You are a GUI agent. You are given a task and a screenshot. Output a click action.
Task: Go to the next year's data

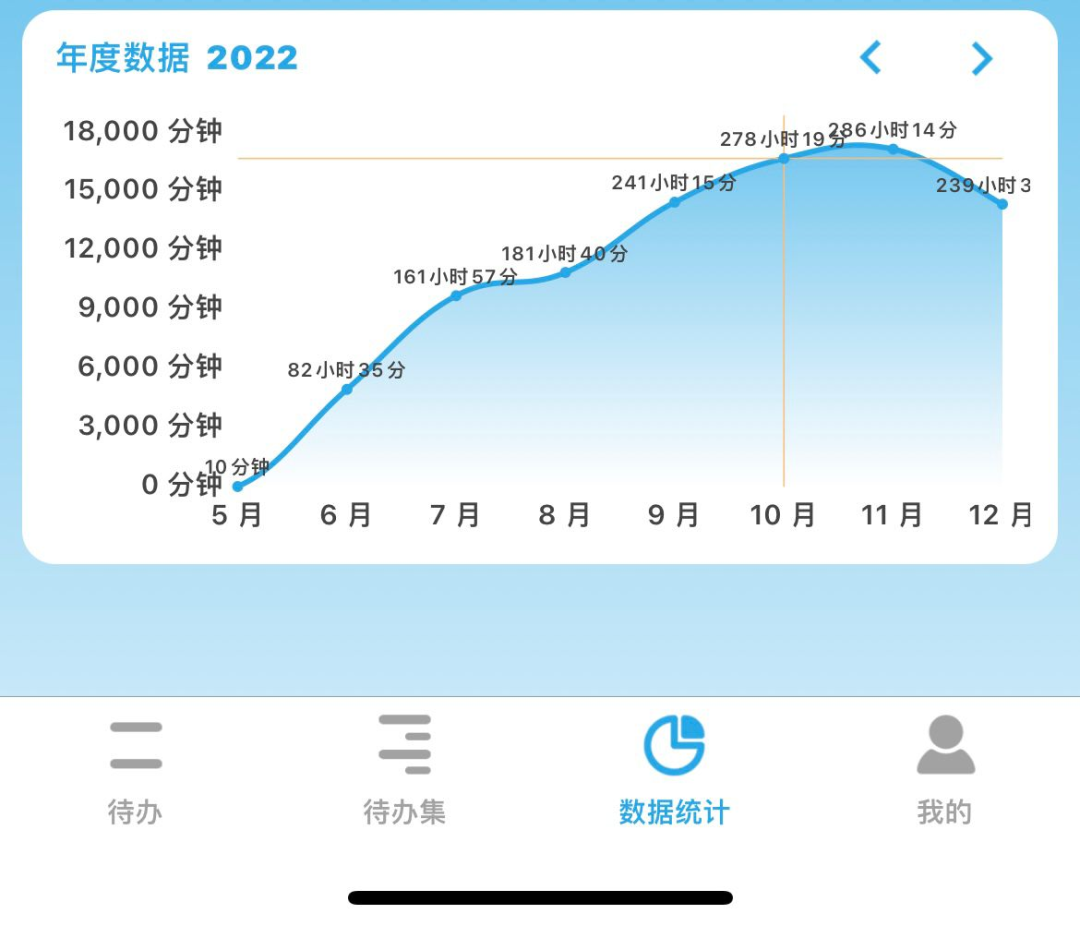click(982, 58)
